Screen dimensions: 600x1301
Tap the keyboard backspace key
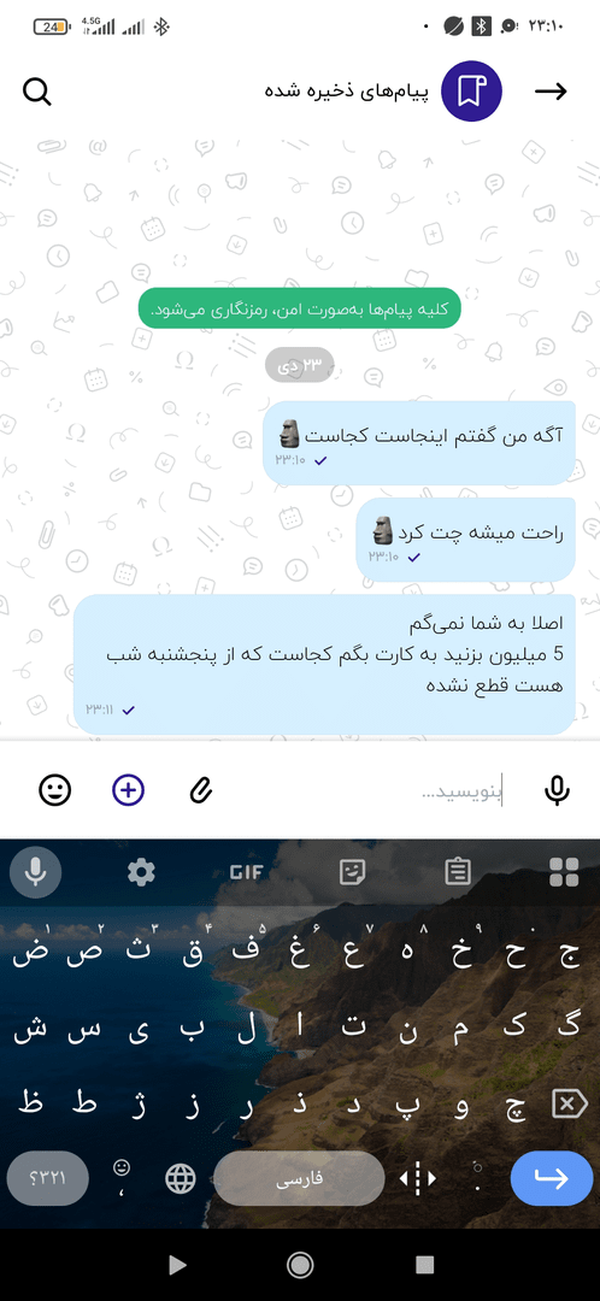point(567,1104)
